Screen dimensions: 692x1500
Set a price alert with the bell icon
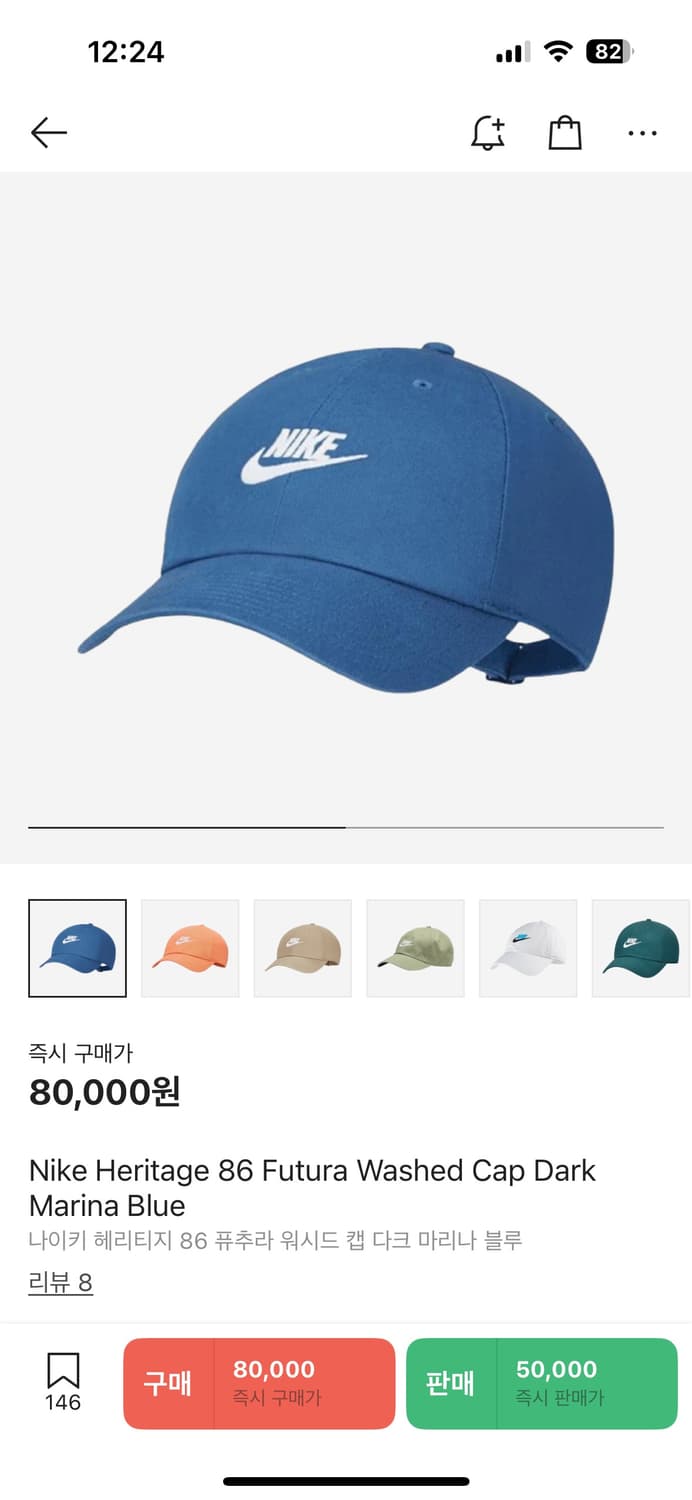pos(488,133)
